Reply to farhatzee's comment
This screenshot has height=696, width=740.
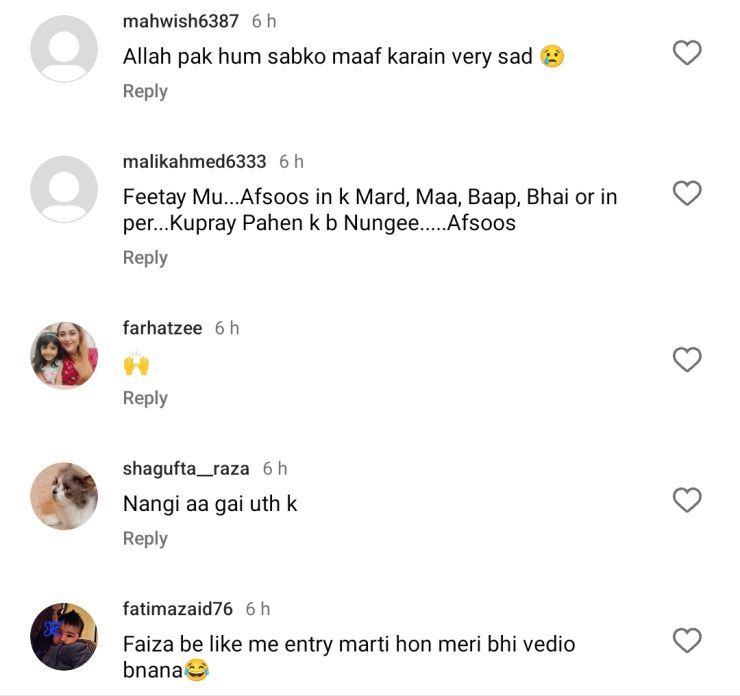(145, 398)
